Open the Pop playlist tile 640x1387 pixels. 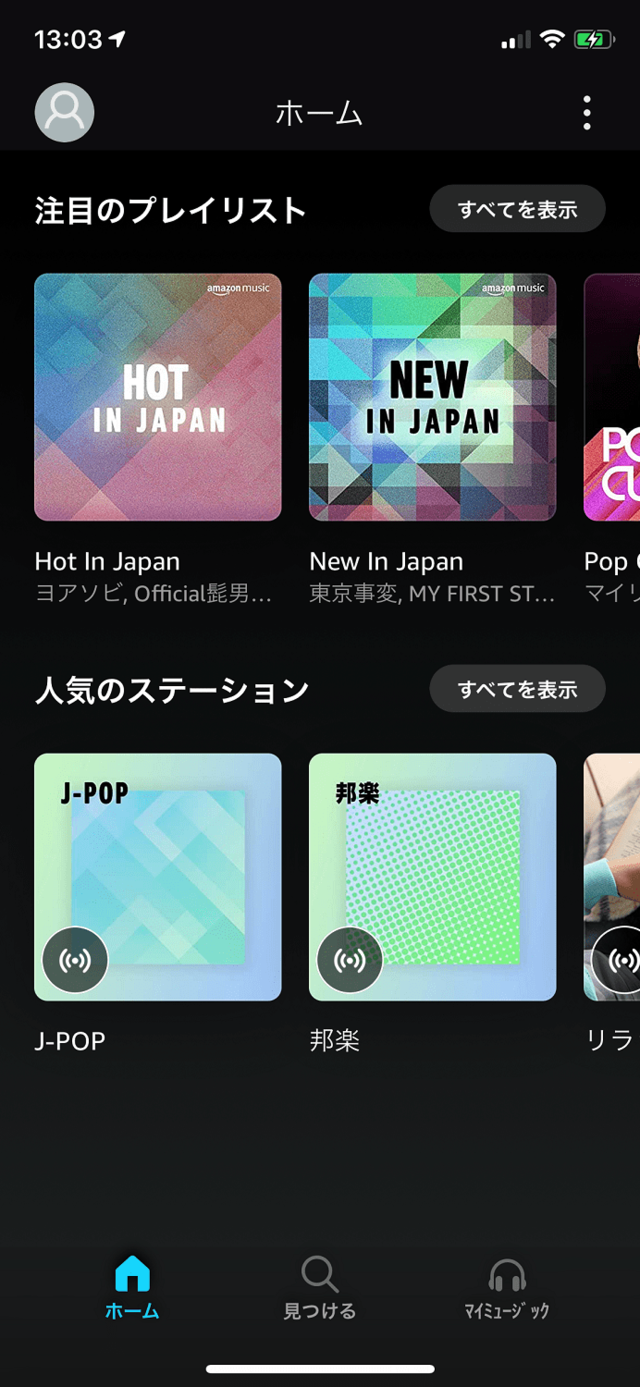[x=612, y=398]
